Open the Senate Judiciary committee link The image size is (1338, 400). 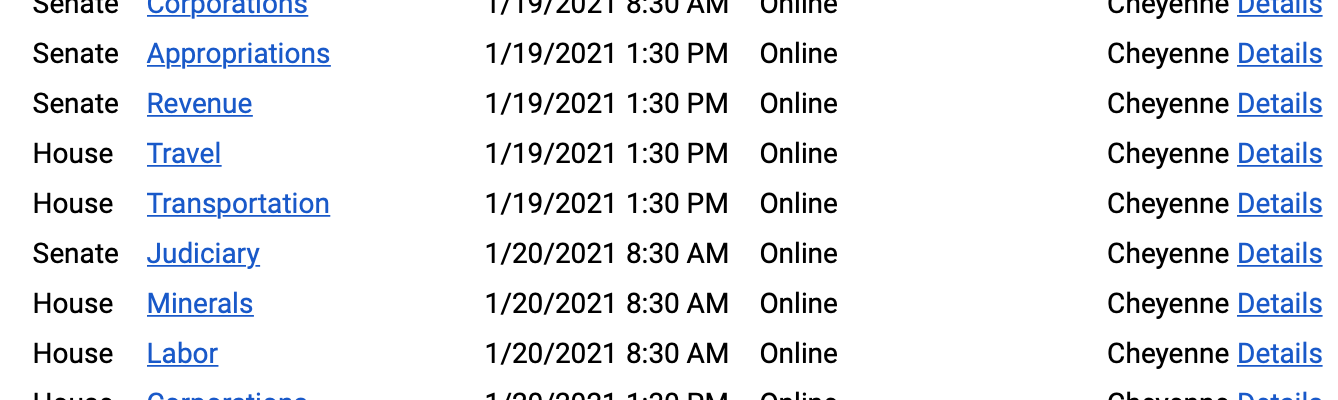coord(203,254)
